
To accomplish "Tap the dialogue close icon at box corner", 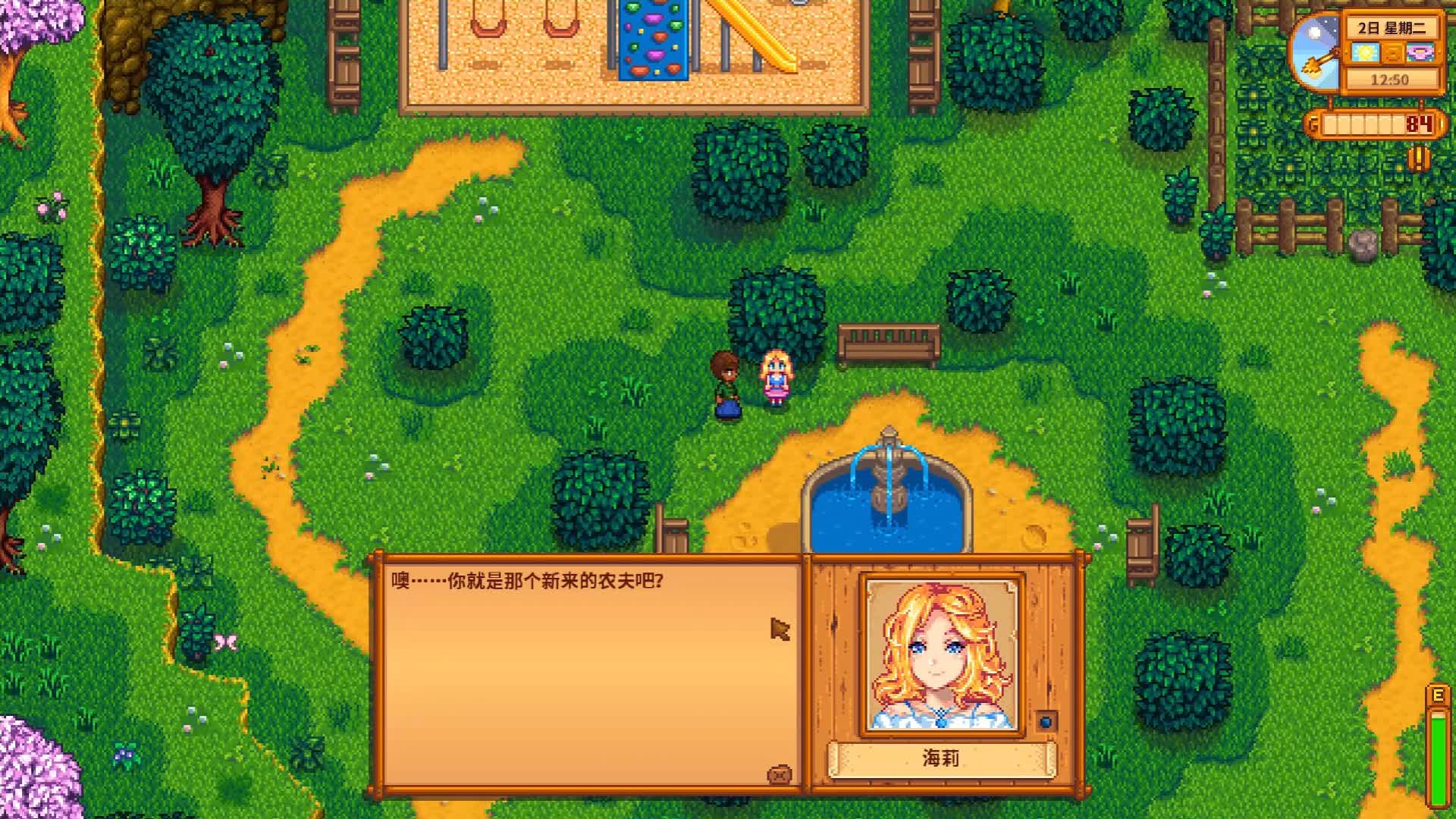I will (x=780, y=774).
